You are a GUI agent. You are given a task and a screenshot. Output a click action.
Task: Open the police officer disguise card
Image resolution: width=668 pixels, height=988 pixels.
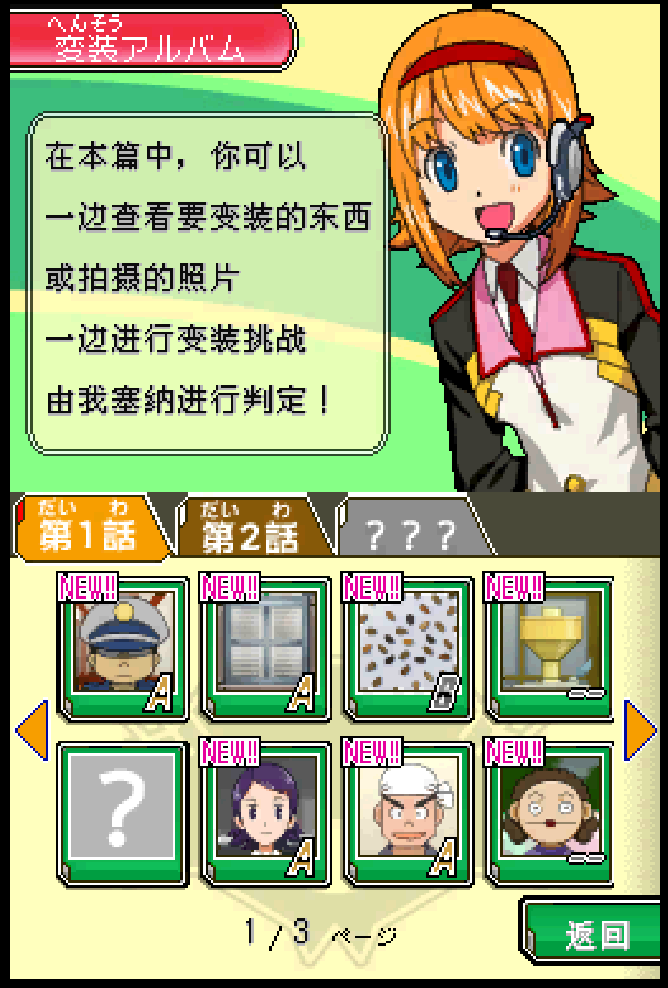[122, 648]
